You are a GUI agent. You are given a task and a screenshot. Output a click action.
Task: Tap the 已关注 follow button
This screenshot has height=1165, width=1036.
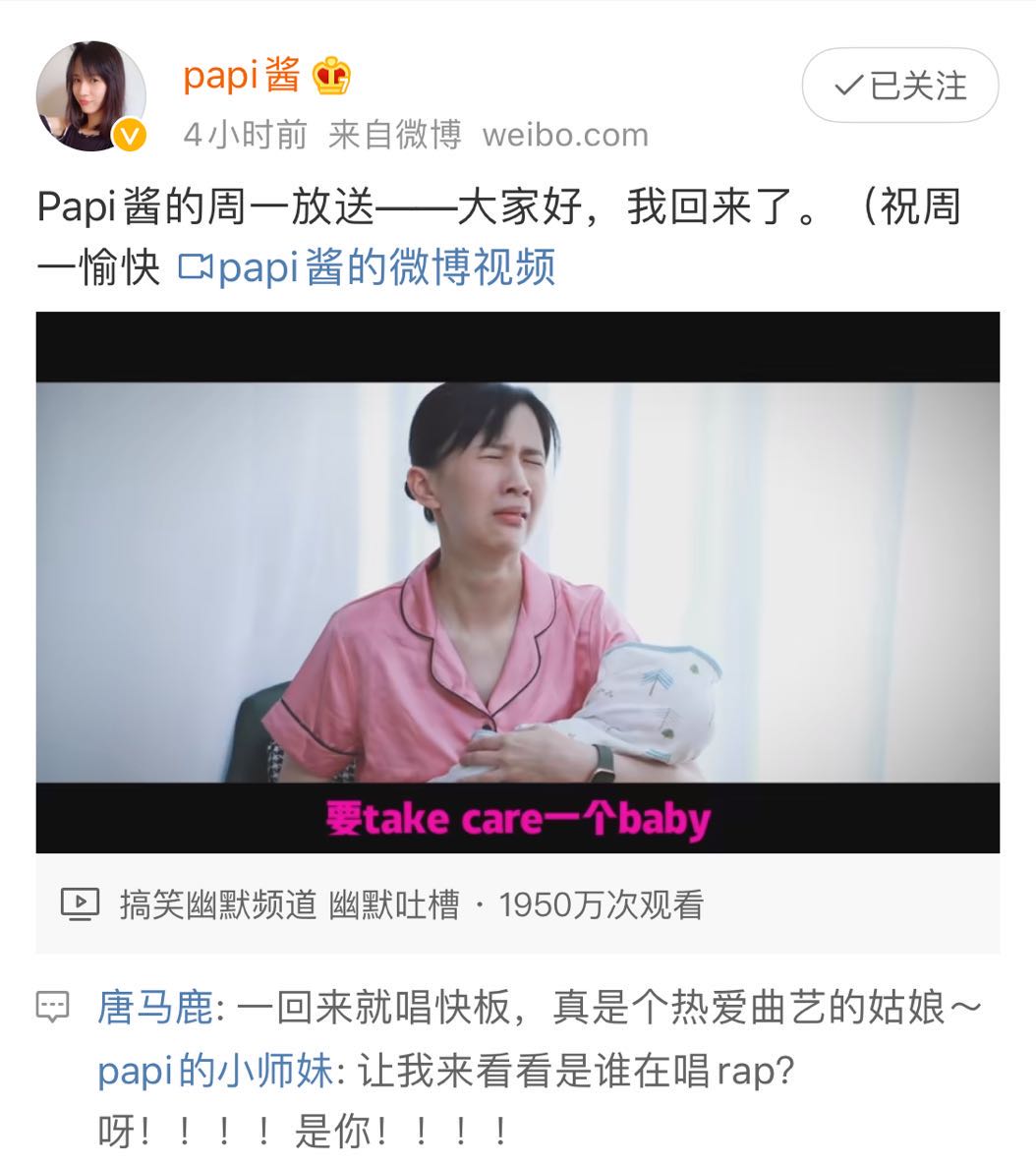tap(899, 86)
